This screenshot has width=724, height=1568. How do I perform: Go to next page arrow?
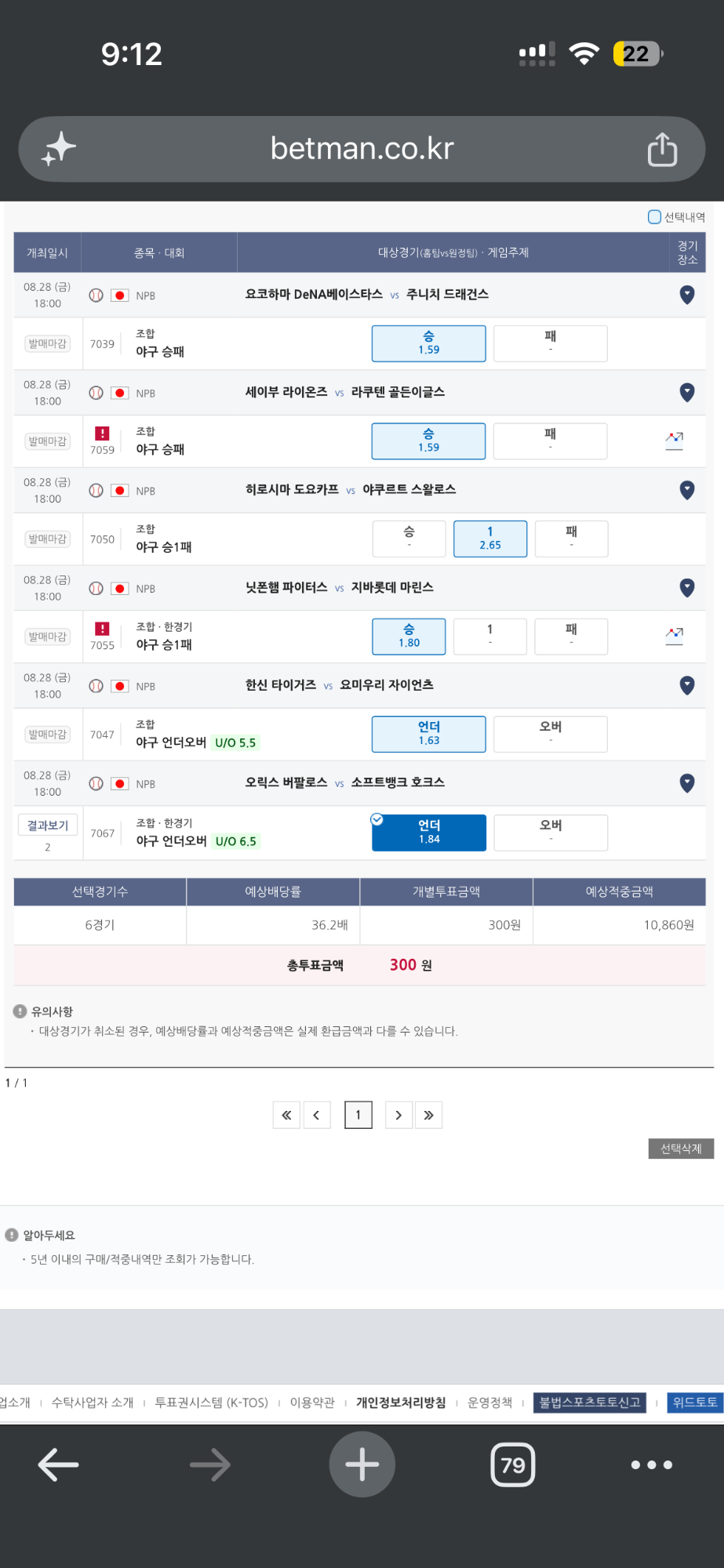point(398,1115)
